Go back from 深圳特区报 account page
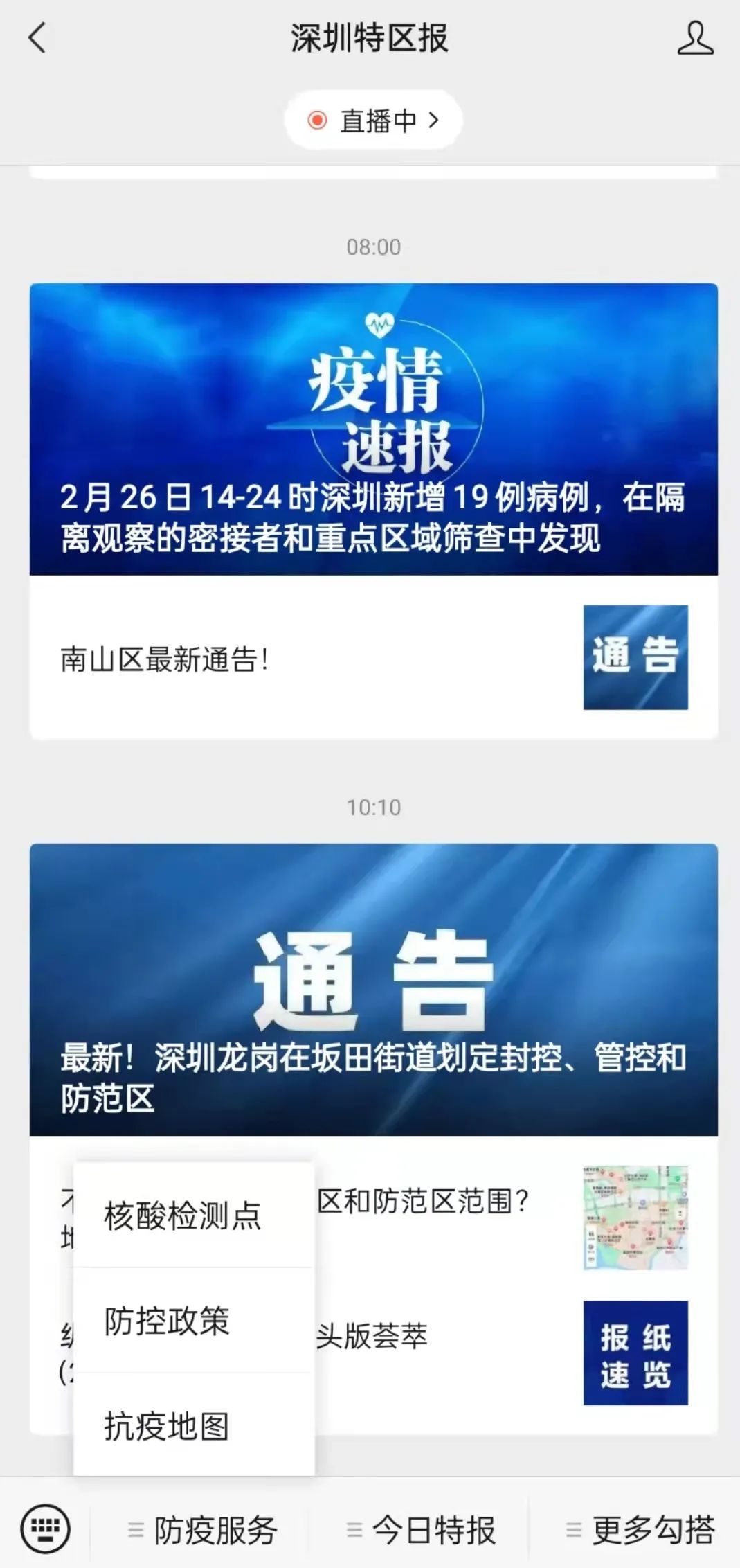The image size is (740, 1568). pyautogui.click(x=37, y=38)
